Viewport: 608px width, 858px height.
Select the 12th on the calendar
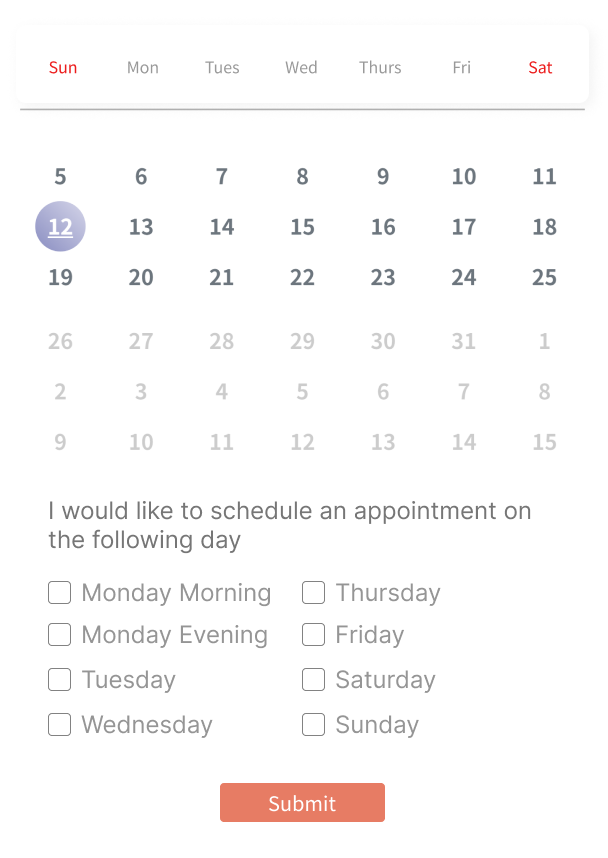60,227
